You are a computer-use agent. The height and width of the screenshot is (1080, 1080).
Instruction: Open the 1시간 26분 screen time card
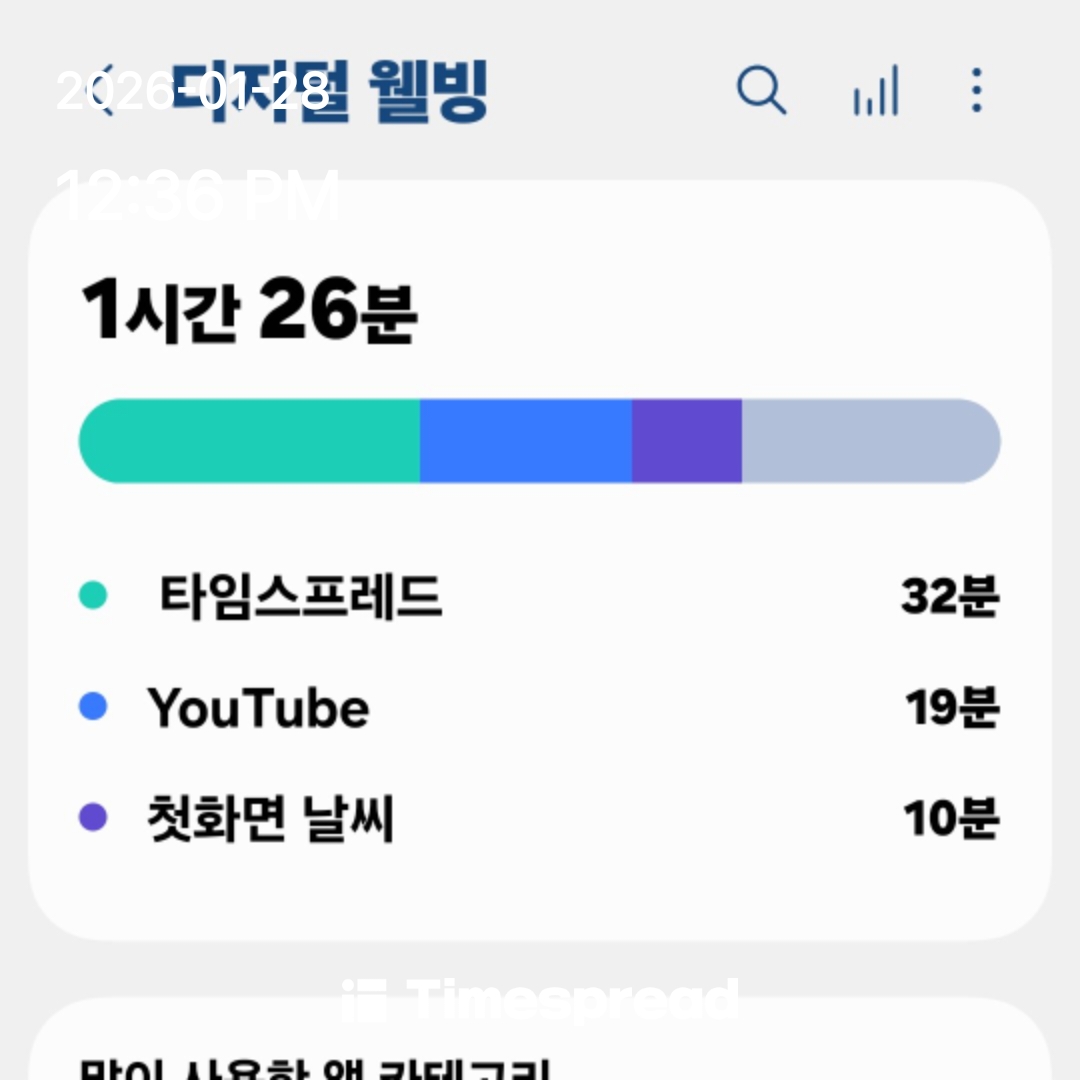click(539, 560)
